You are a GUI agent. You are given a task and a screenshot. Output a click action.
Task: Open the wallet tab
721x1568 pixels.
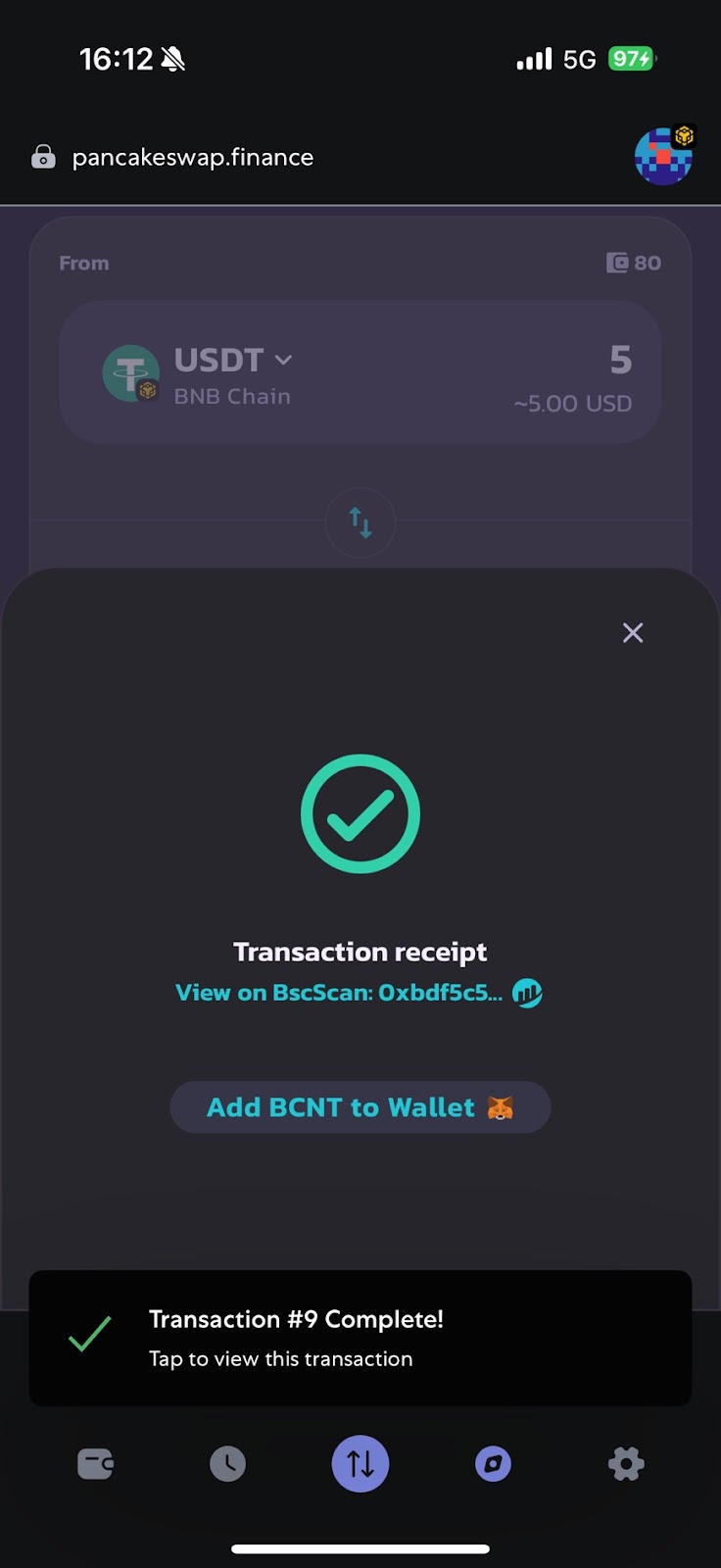click(x=95, y=1464)
